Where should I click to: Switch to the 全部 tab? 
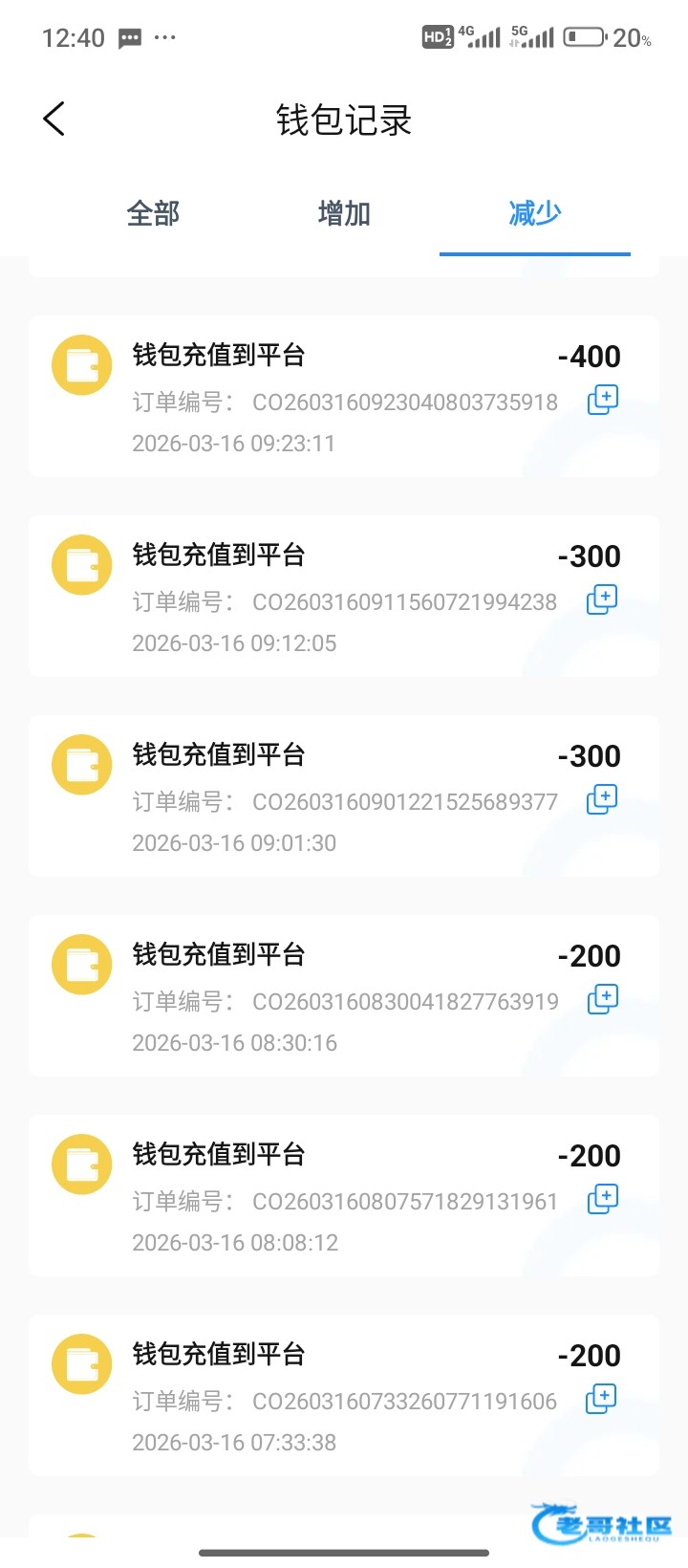(153, 213)
